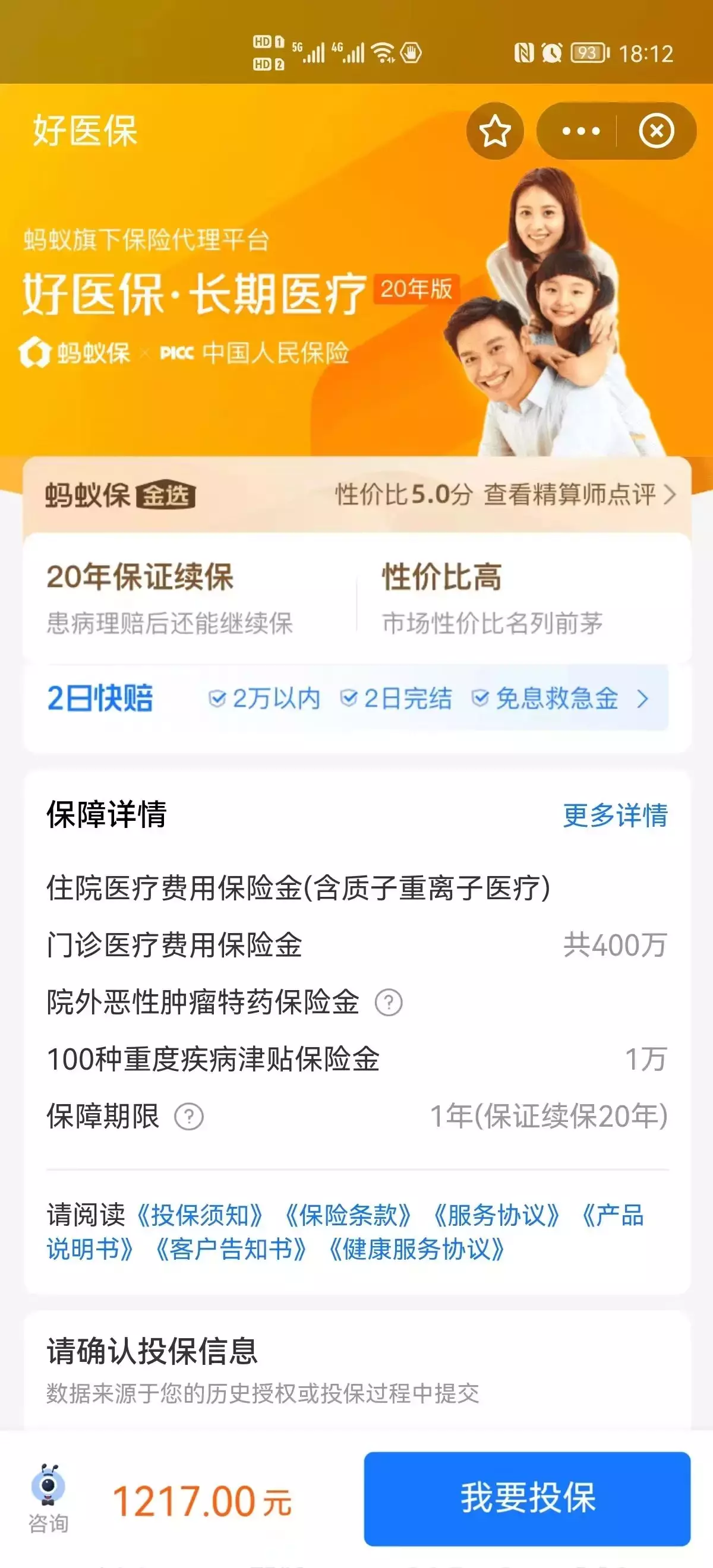This screenshot has width=713, height=1568.
Task: Close the mini program
Action: click(x=656, y=131)
